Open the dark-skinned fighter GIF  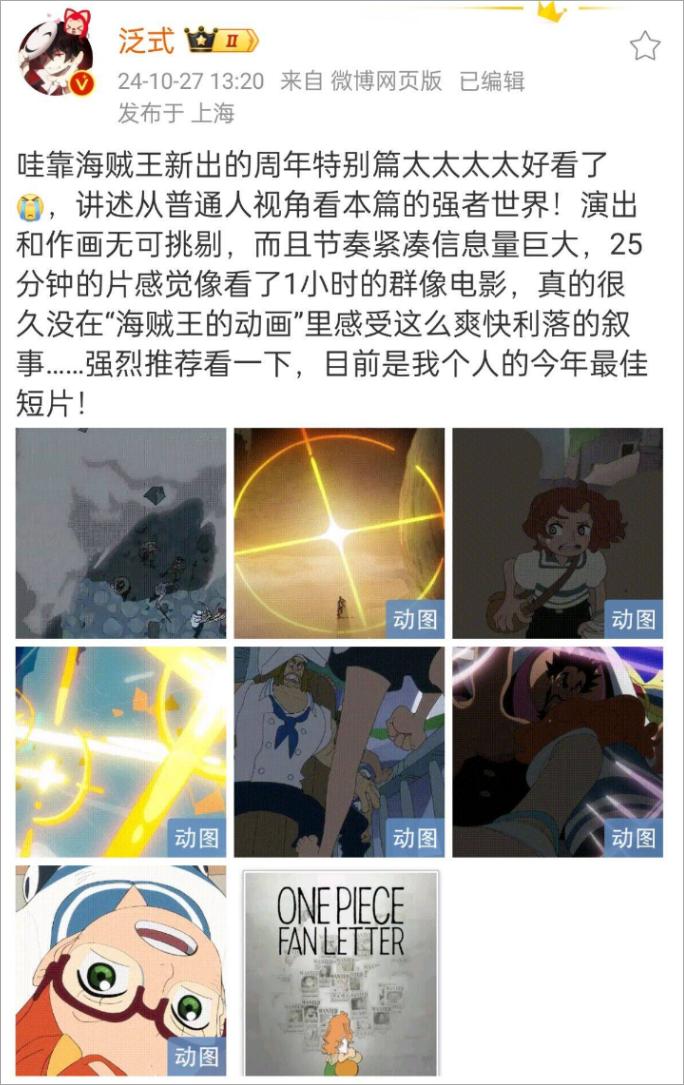[557, 751]
